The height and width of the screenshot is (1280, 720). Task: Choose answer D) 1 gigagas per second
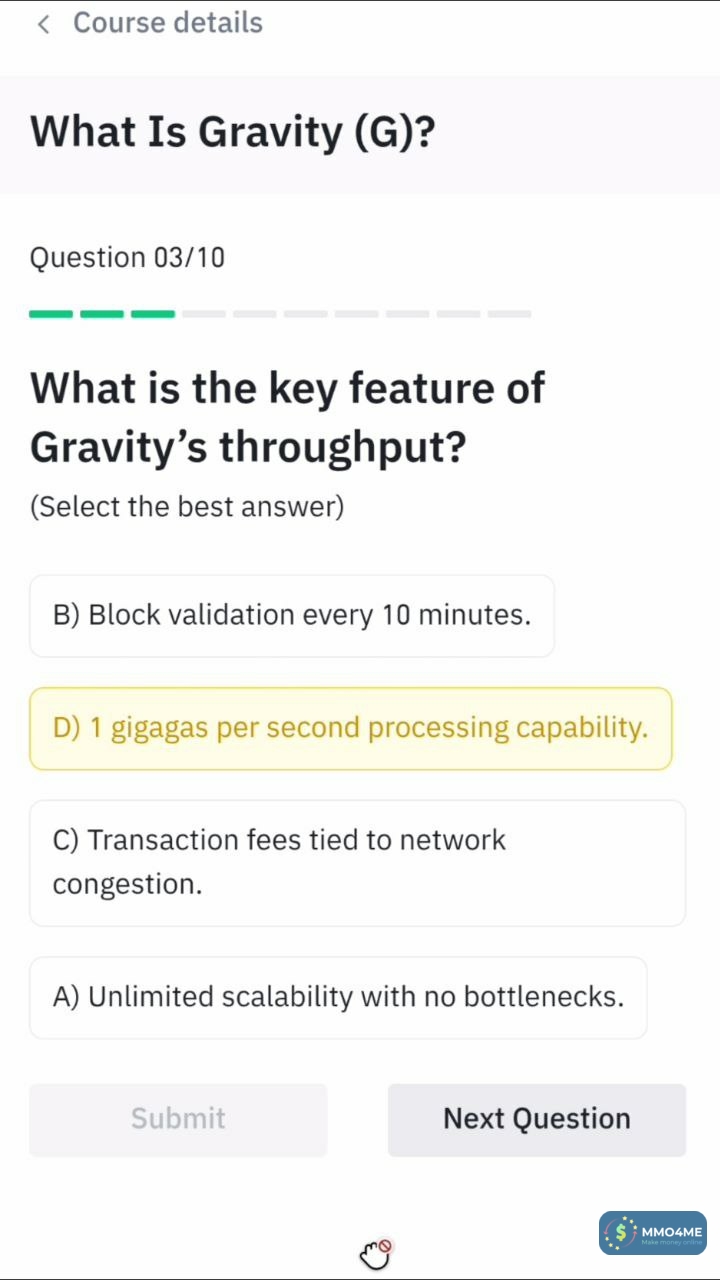(x=350, y=729)
